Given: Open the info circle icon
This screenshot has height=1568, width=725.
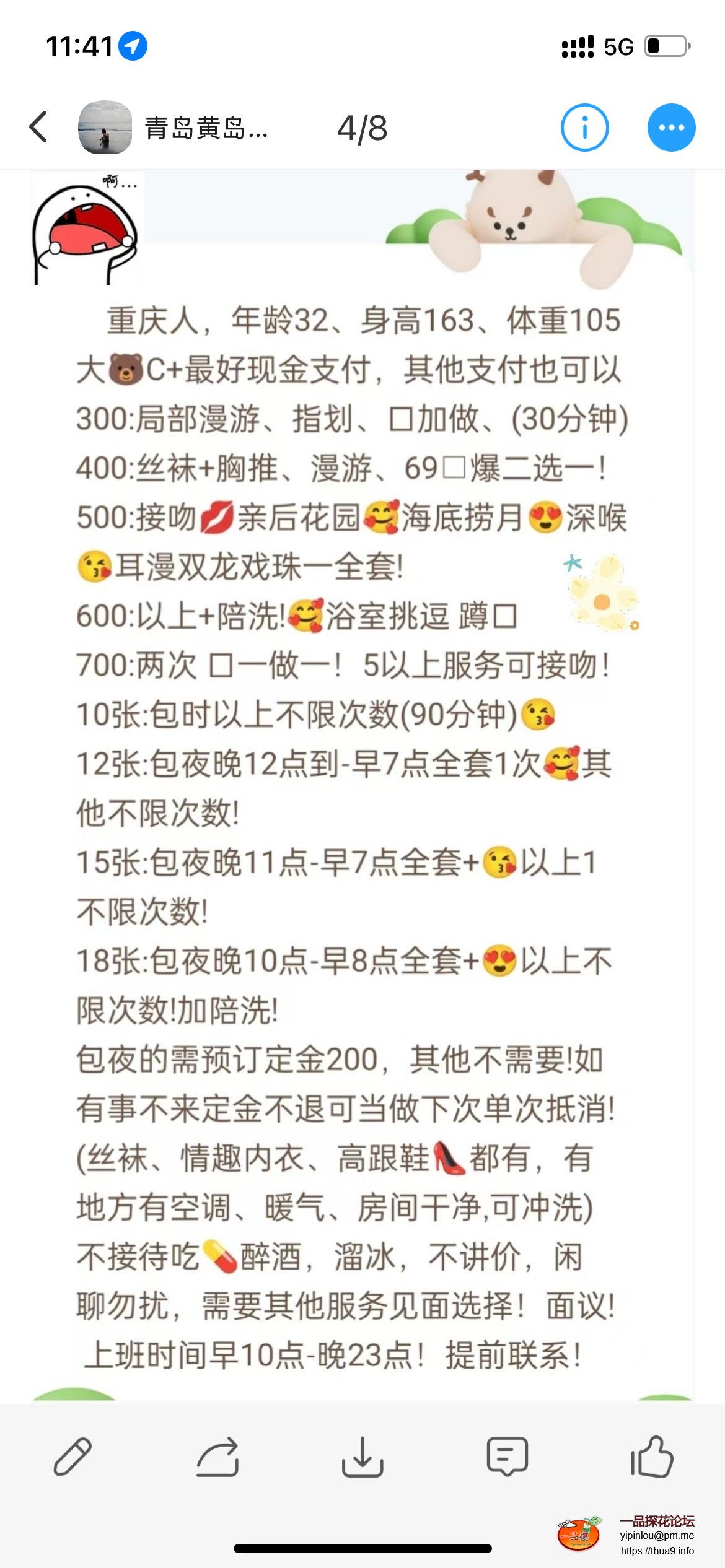Looking at the screenshot, I should coord(584,128).
